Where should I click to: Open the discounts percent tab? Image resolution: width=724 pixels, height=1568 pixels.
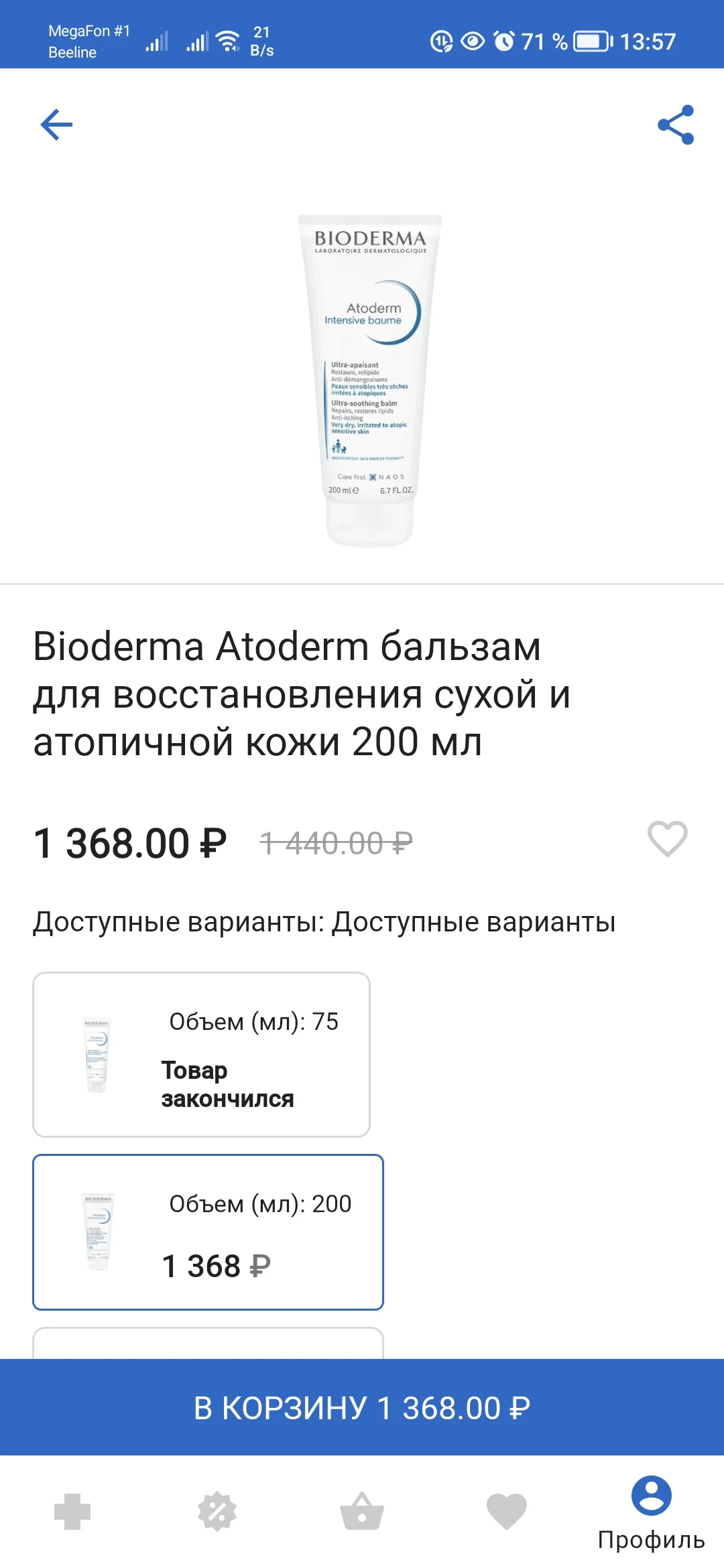[x=217, y=1512]
